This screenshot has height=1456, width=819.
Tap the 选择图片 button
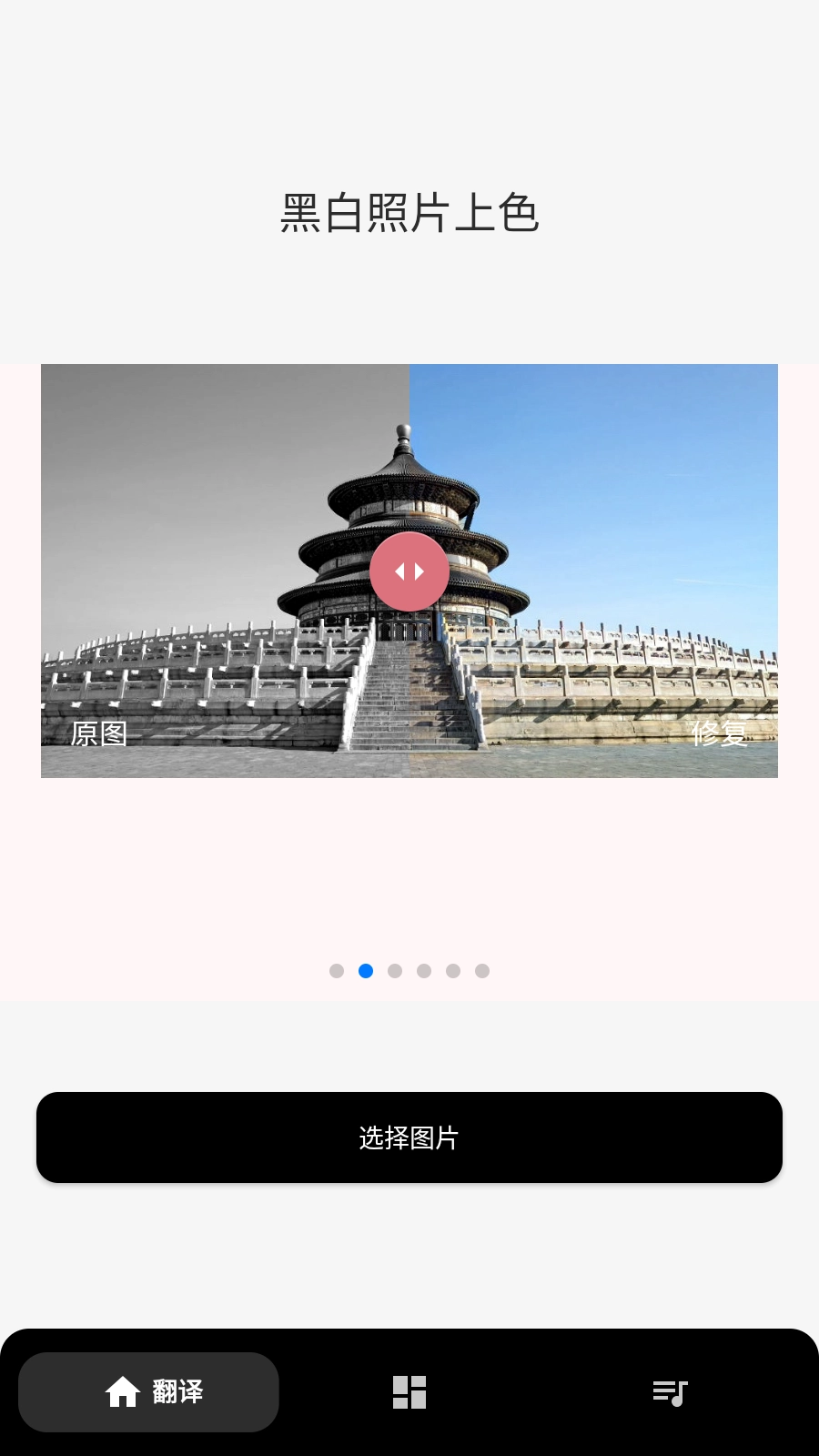click(409, 1137)
